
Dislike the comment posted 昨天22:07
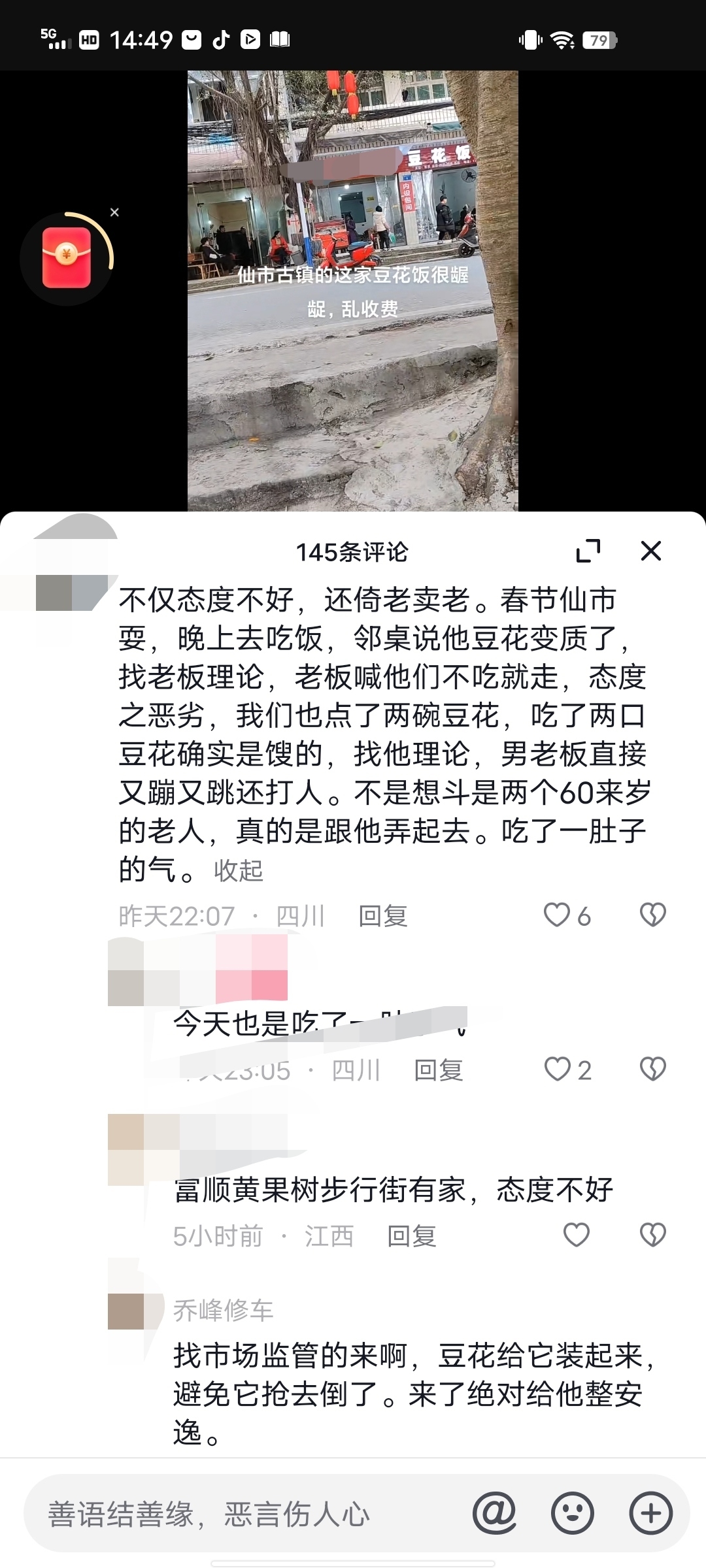(x=652, y=915)
